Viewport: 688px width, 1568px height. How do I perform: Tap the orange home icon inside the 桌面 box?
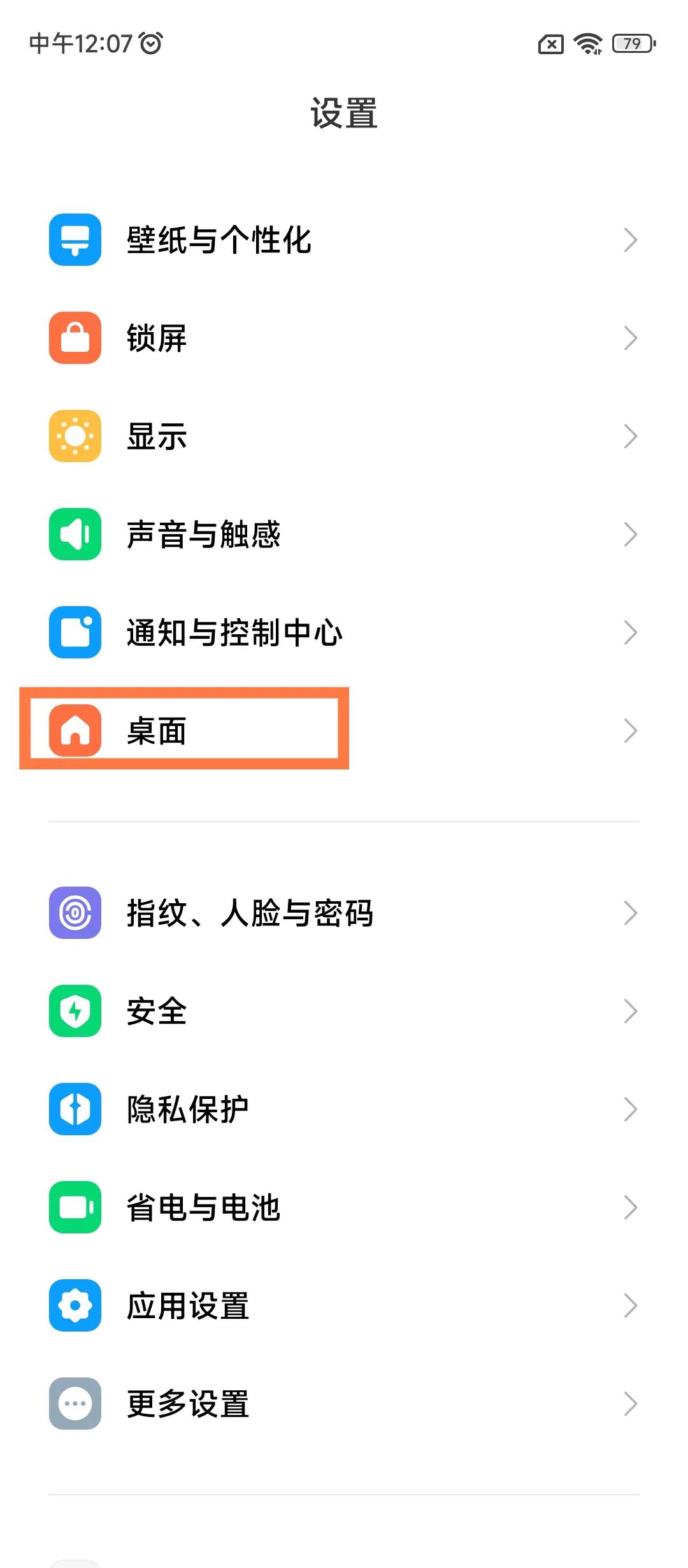(76, 730)
